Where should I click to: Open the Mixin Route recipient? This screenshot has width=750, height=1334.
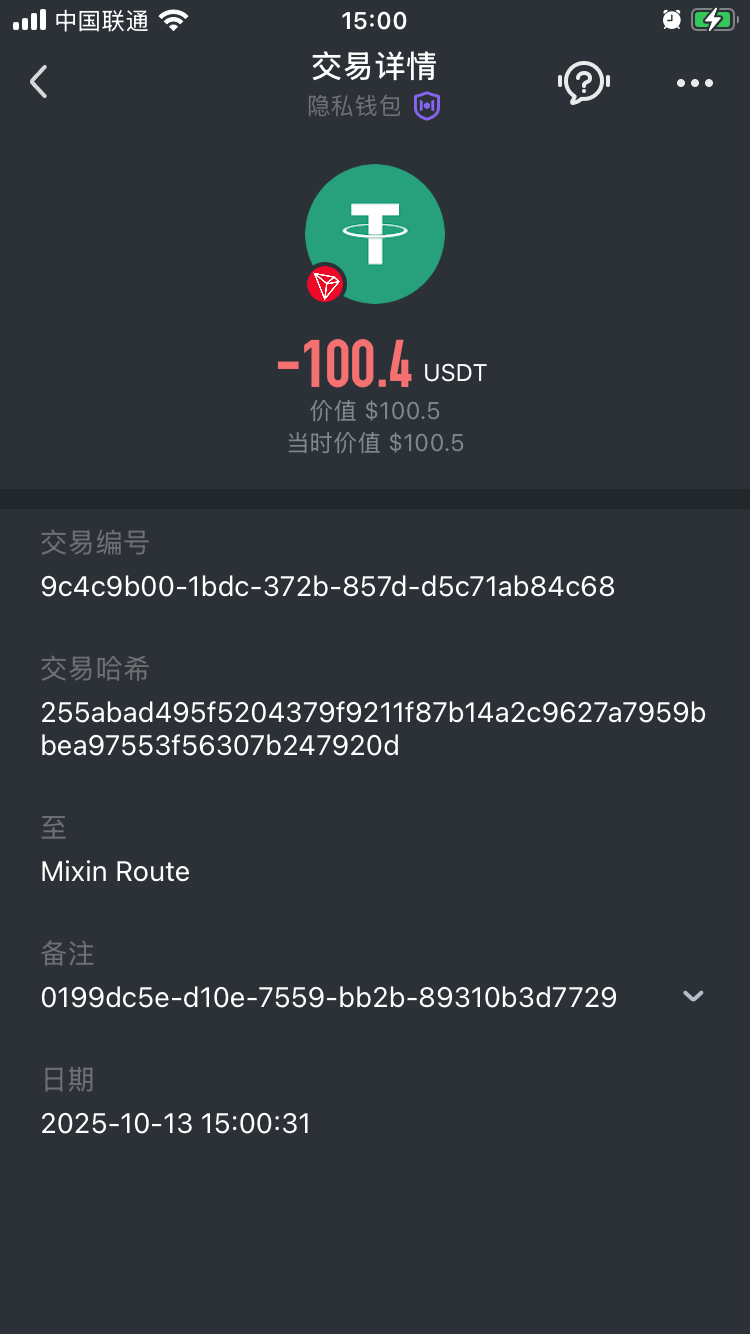115,871
